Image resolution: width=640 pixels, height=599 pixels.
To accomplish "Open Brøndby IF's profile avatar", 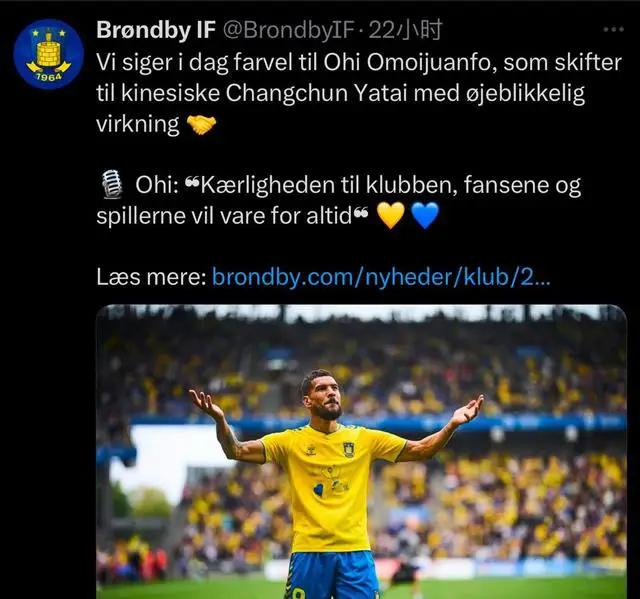I will pos(48,54).
